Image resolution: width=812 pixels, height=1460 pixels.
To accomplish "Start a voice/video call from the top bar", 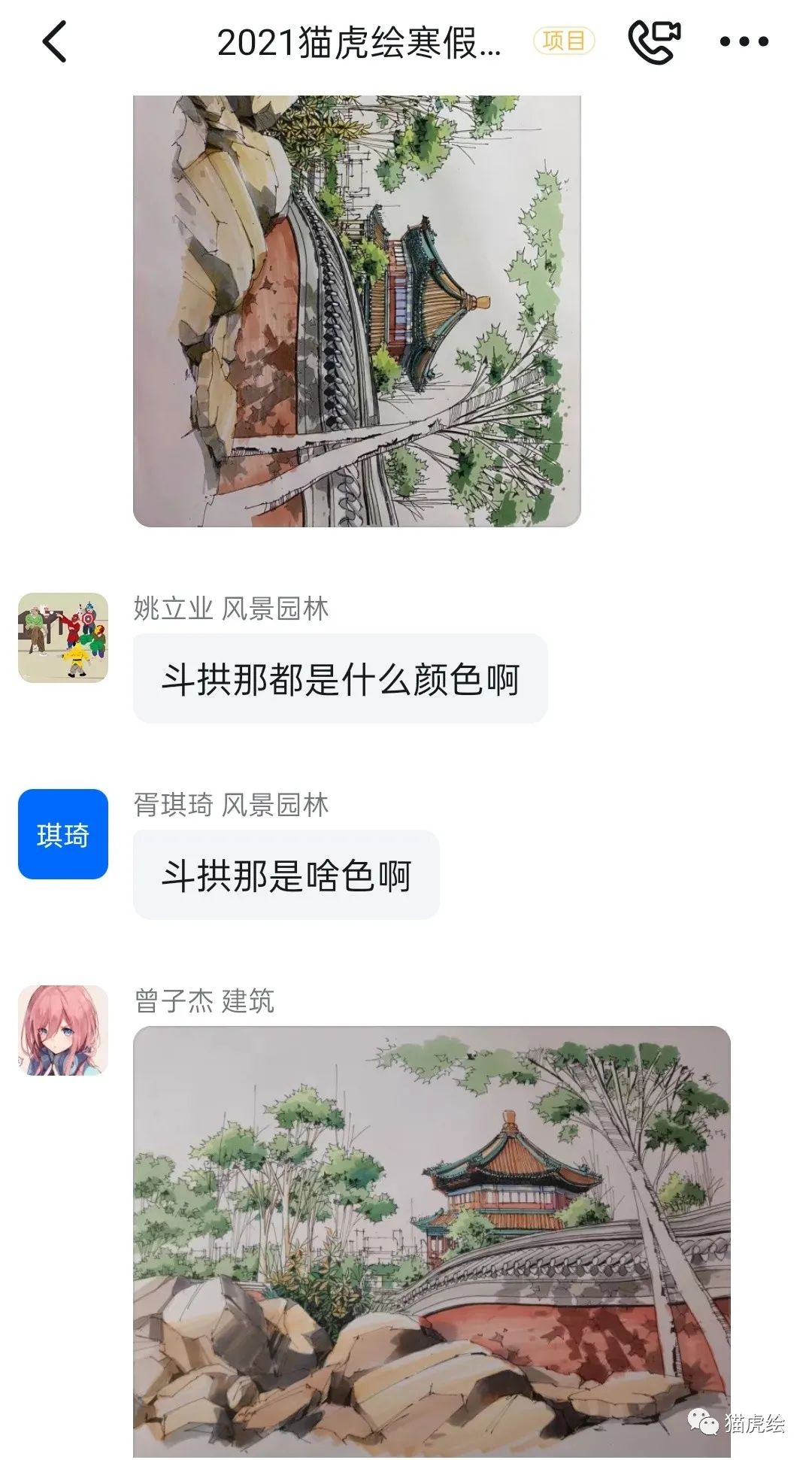I will click(x=653, y=41).
